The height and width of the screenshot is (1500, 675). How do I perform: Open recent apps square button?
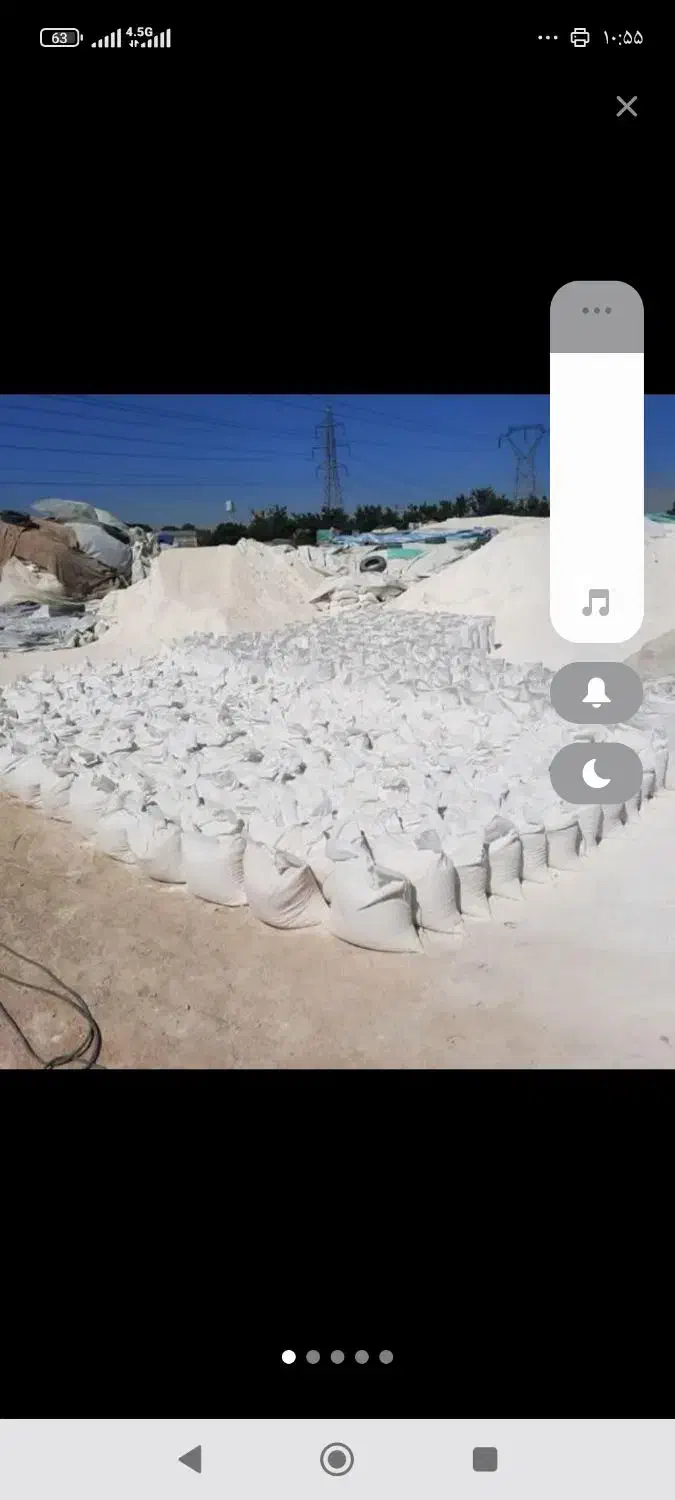pyautogui.click(x=485, y=1459)
